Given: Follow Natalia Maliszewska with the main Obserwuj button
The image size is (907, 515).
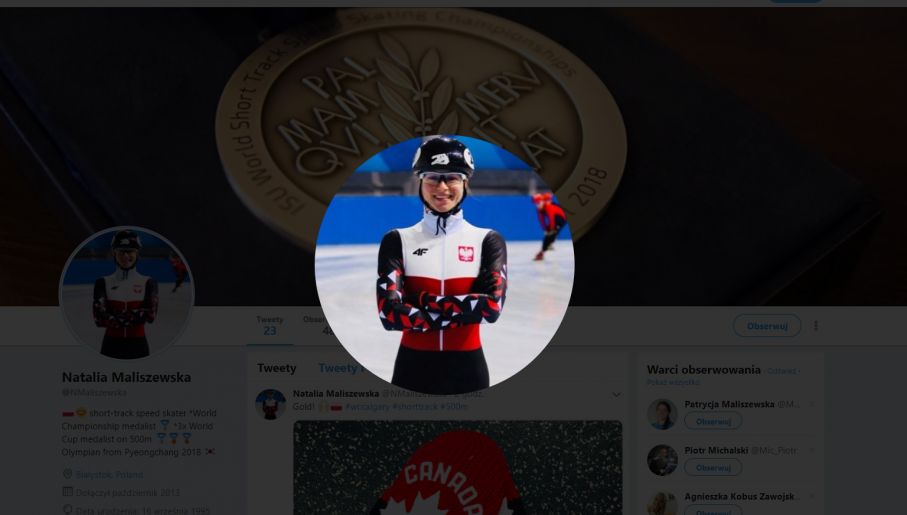Looking at the screenshot, I should tap(766, 326).
